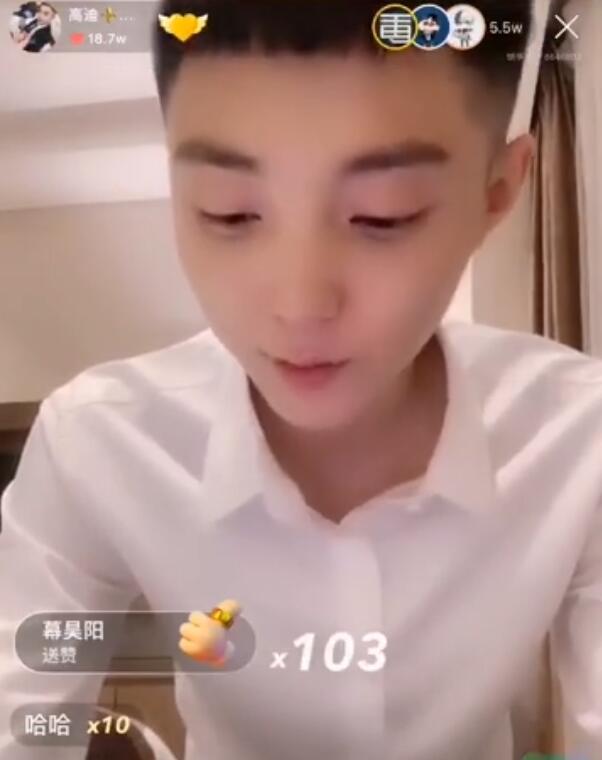View the 5.5w audience list
The image size is (602, 760).
(x=506, y=28)
